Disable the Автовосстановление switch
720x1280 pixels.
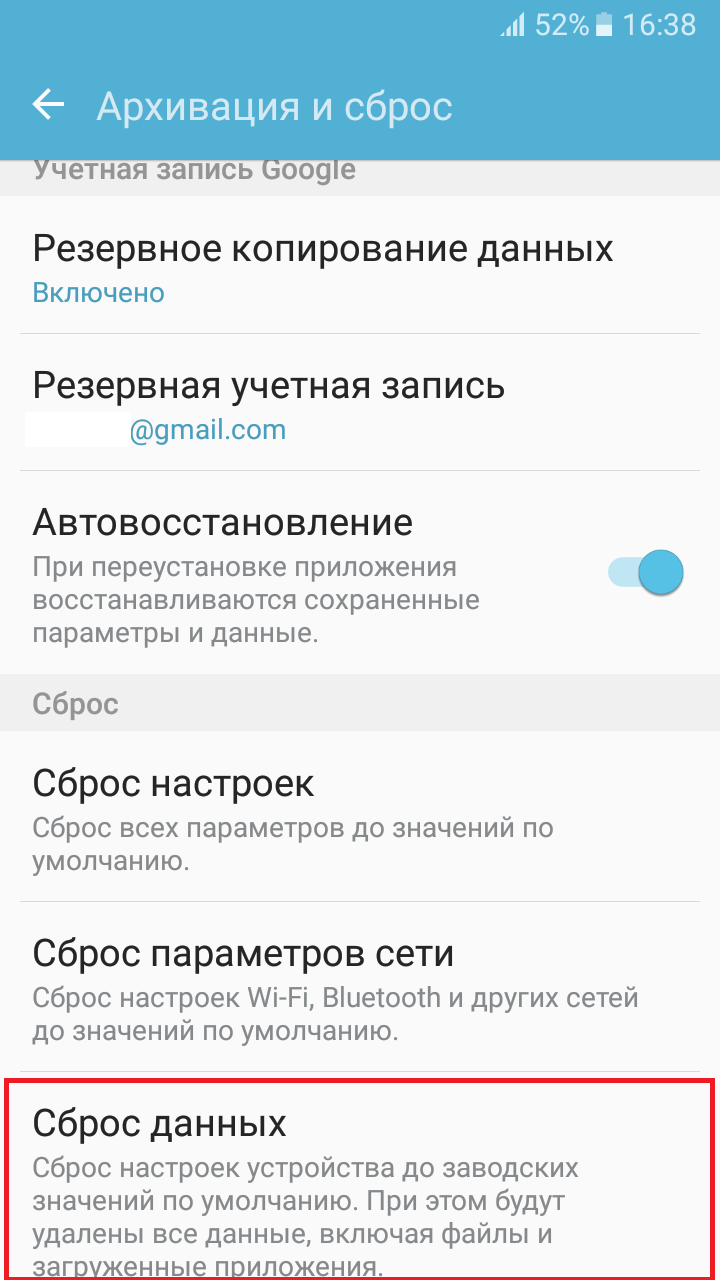pos(645,572)
